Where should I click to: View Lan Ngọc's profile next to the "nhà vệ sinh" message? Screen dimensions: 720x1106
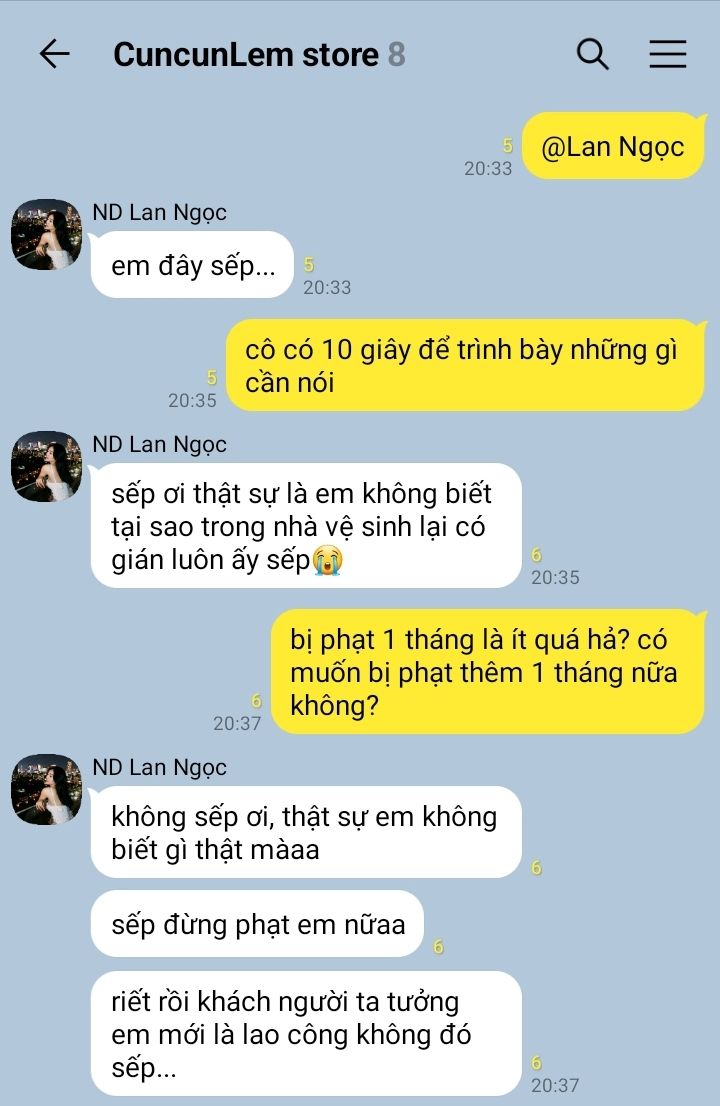coord(46,467)
